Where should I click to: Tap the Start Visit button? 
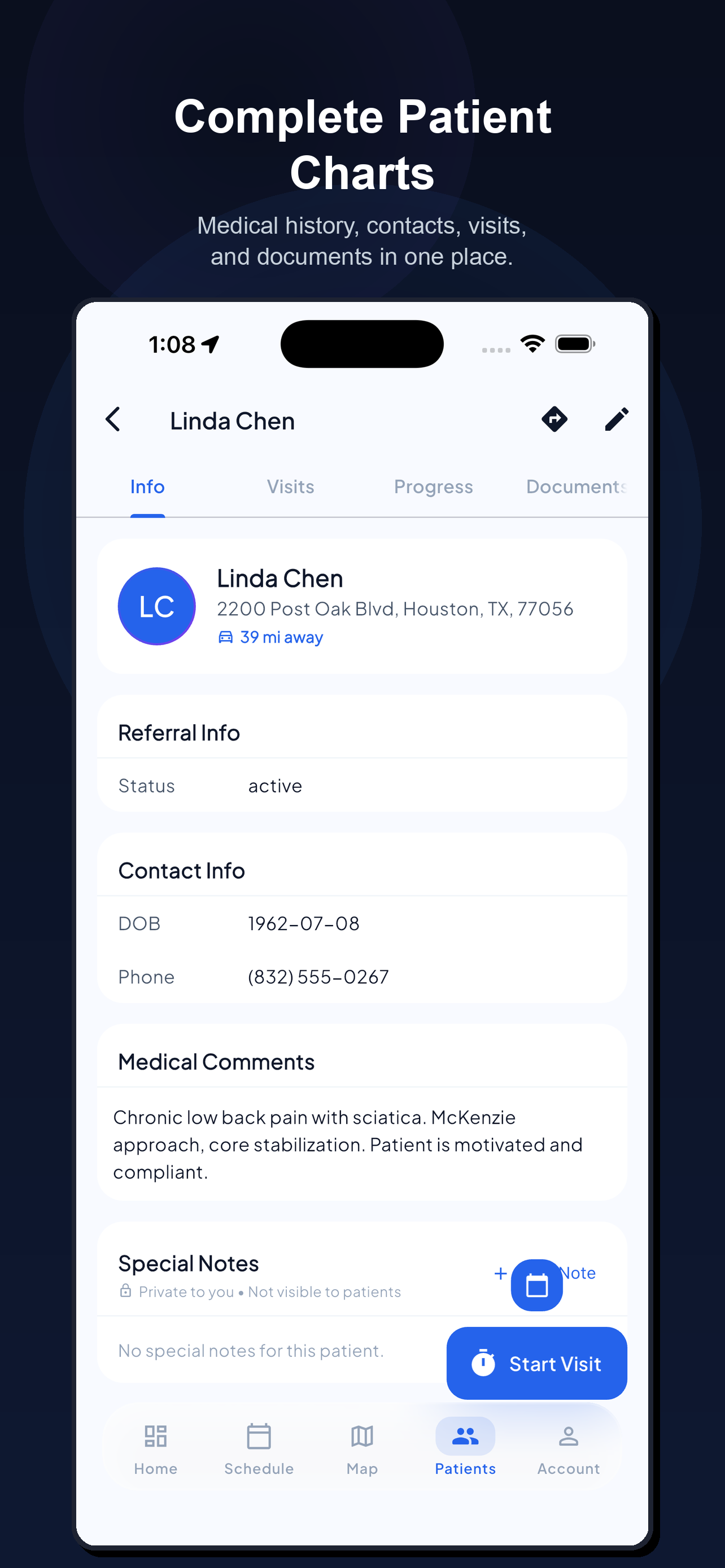coord(536,1364)
